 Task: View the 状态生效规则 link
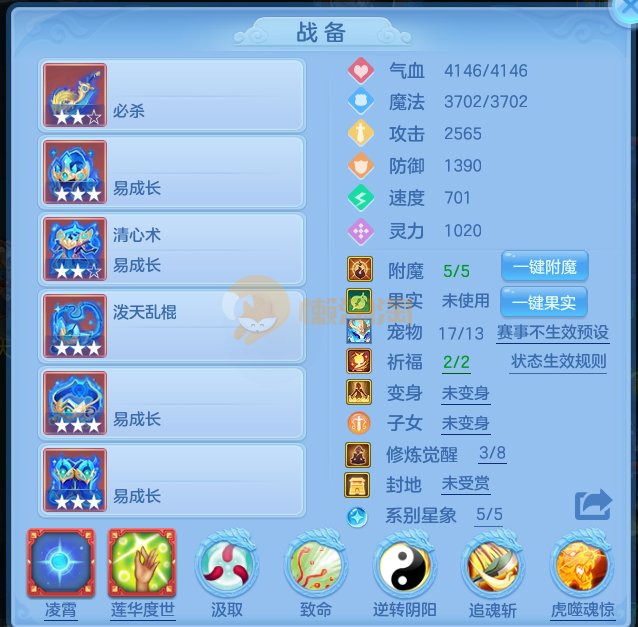point(559,360)
